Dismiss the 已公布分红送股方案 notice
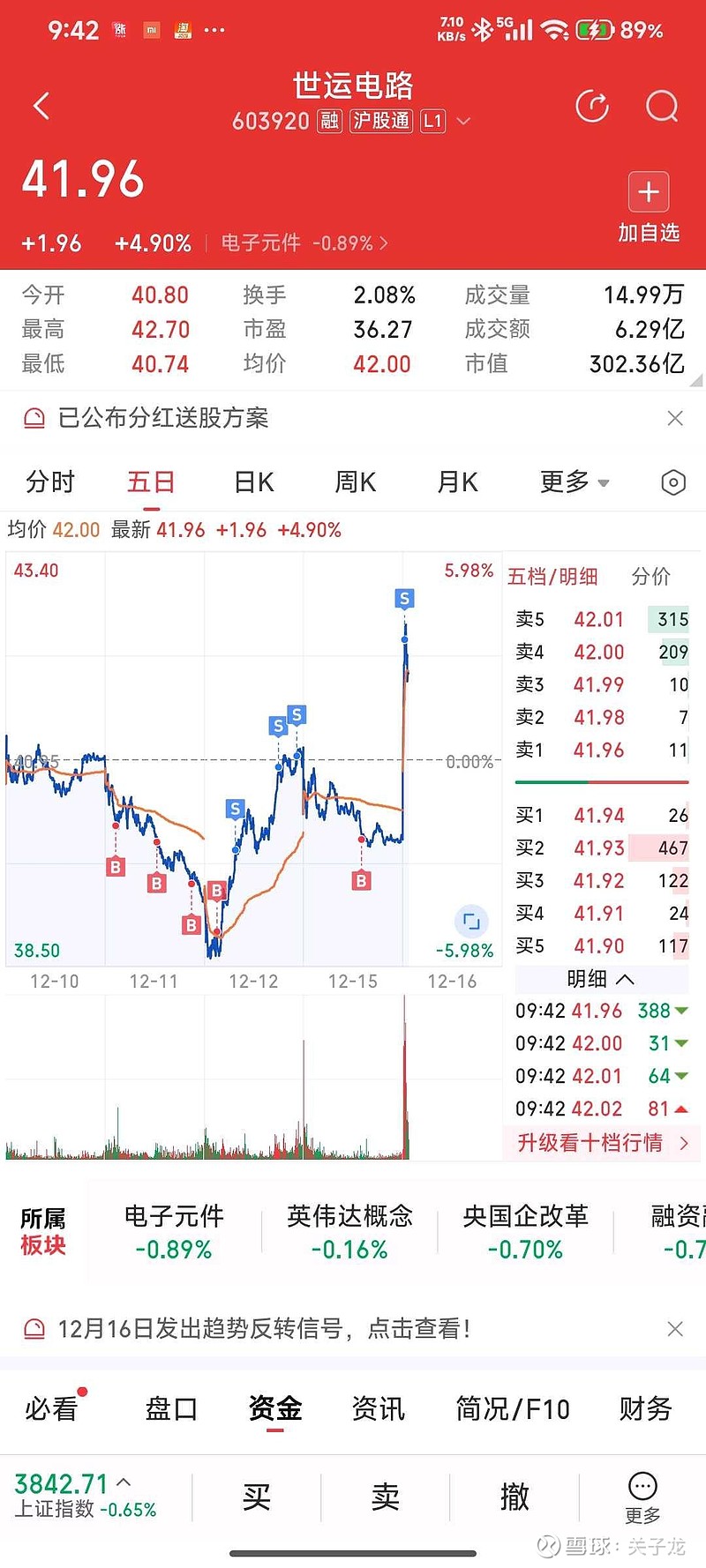706x1568 pixels. click(675, 418)
